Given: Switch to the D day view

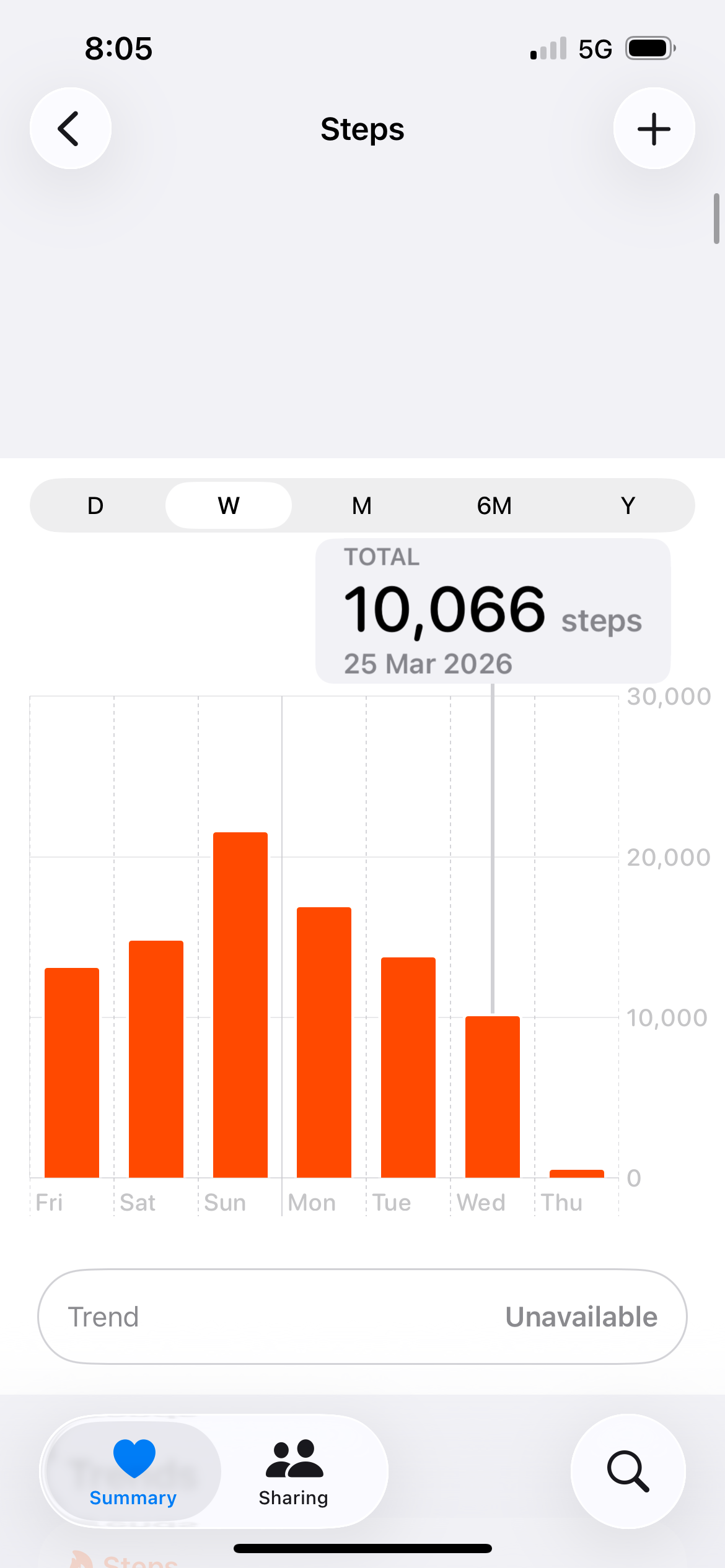Looking at the screenshot, I should (95, 505).
